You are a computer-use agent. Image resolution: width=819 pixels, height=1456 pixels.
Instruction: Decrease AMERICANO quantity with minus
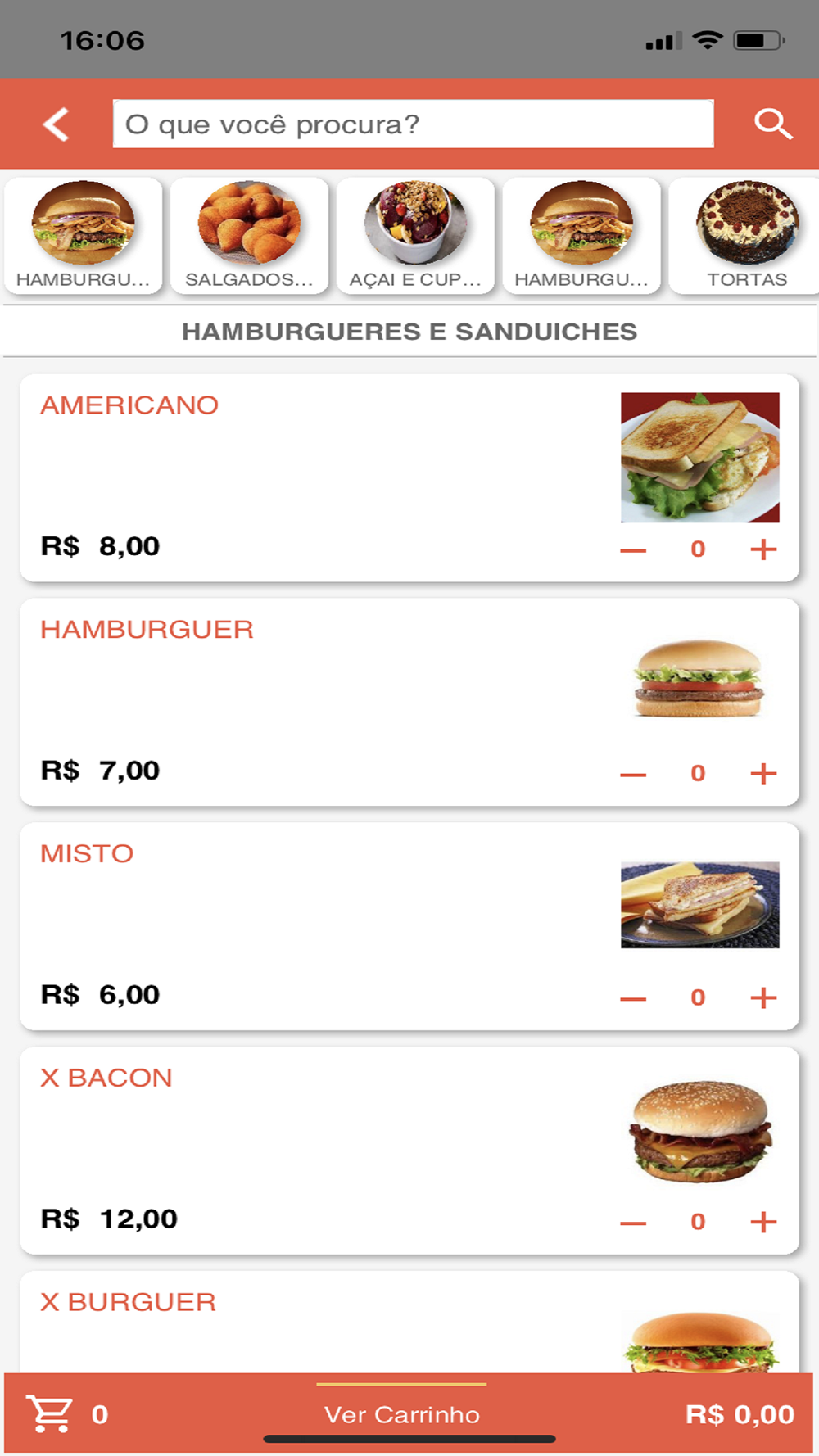point(633,550)
